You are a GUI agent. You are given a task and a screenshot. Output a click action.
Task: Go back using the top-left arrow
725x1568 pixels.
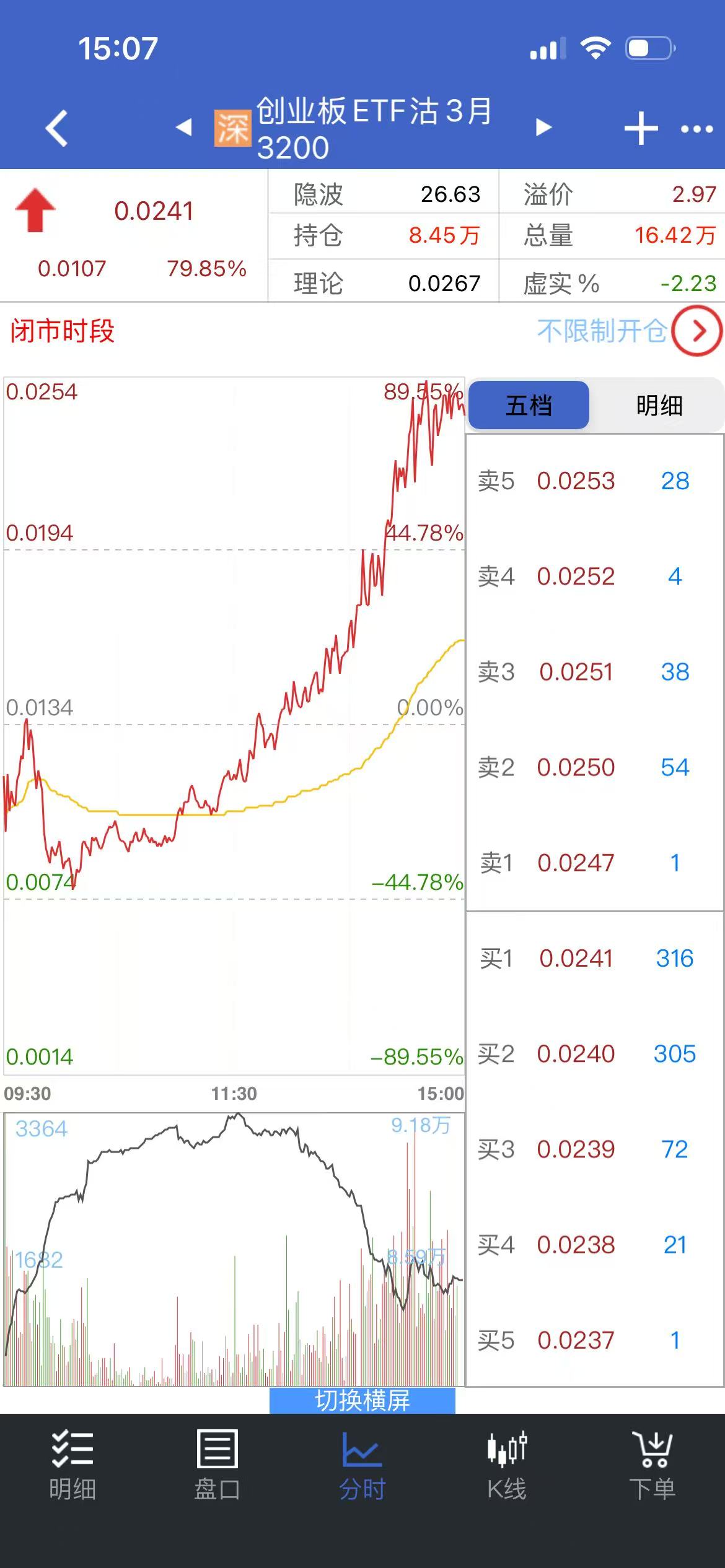coord(57,128)
